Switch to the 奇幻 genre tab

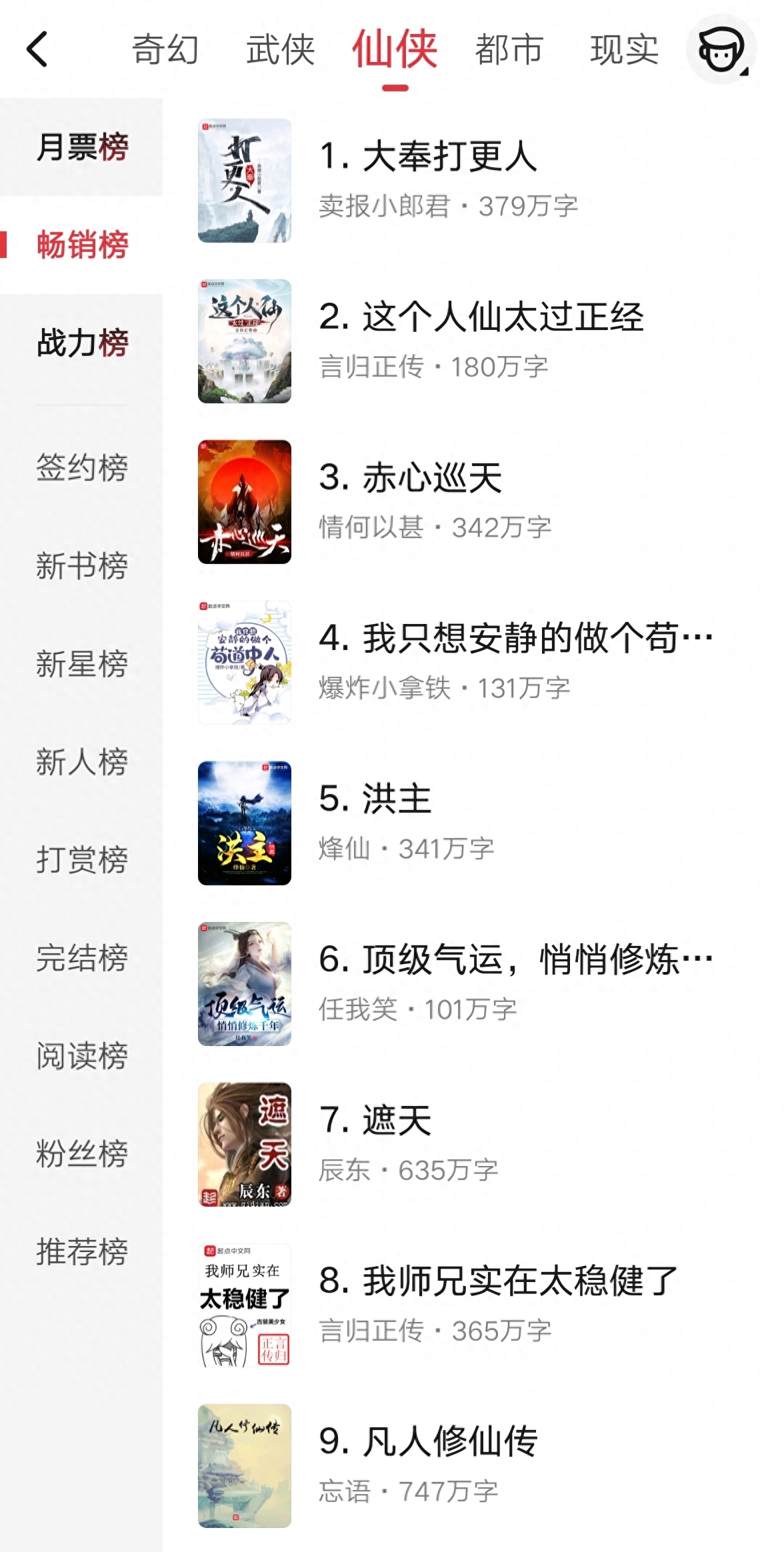(x=165, y=50)
